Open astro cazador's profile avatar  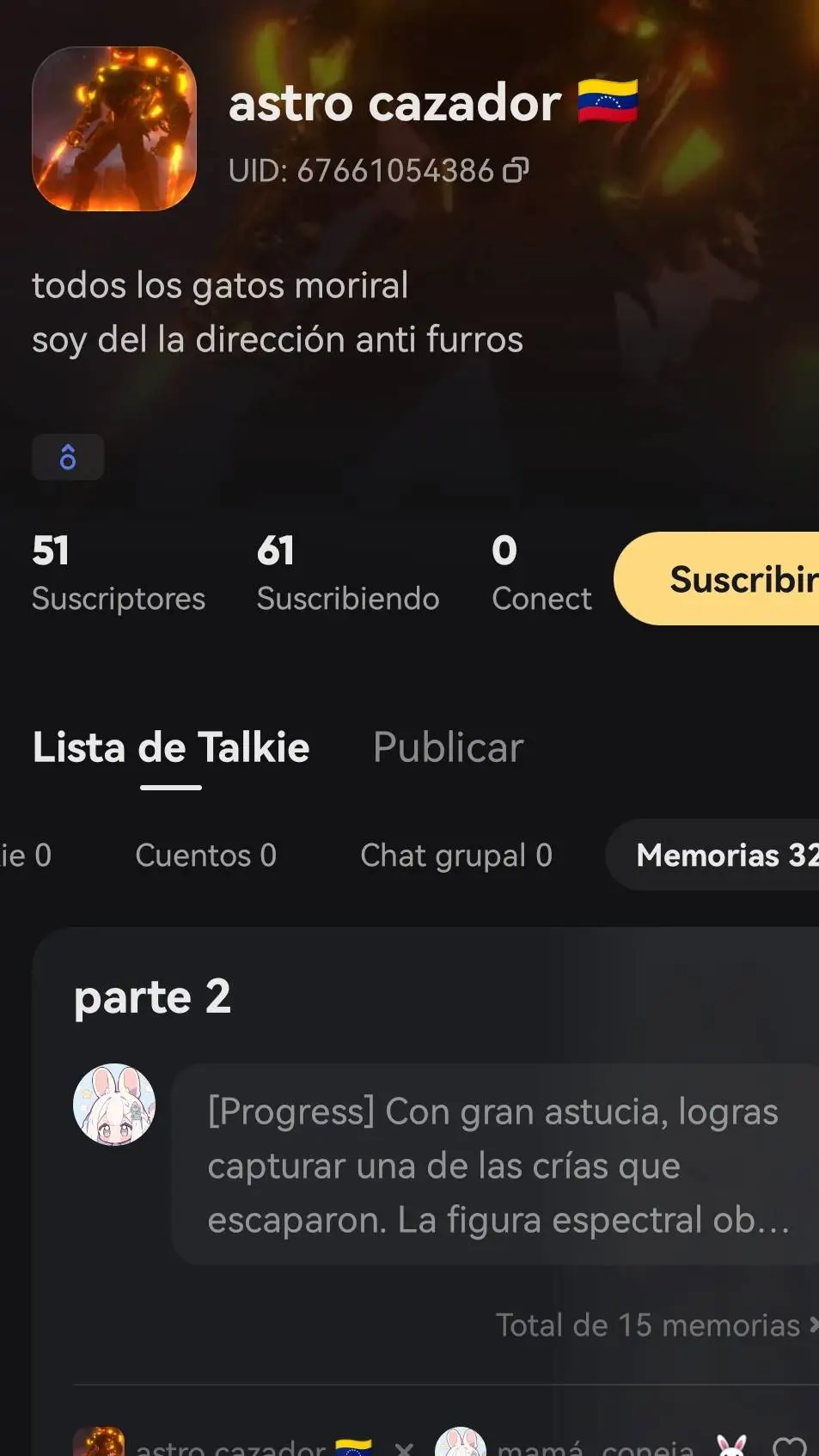coord(114,129)
